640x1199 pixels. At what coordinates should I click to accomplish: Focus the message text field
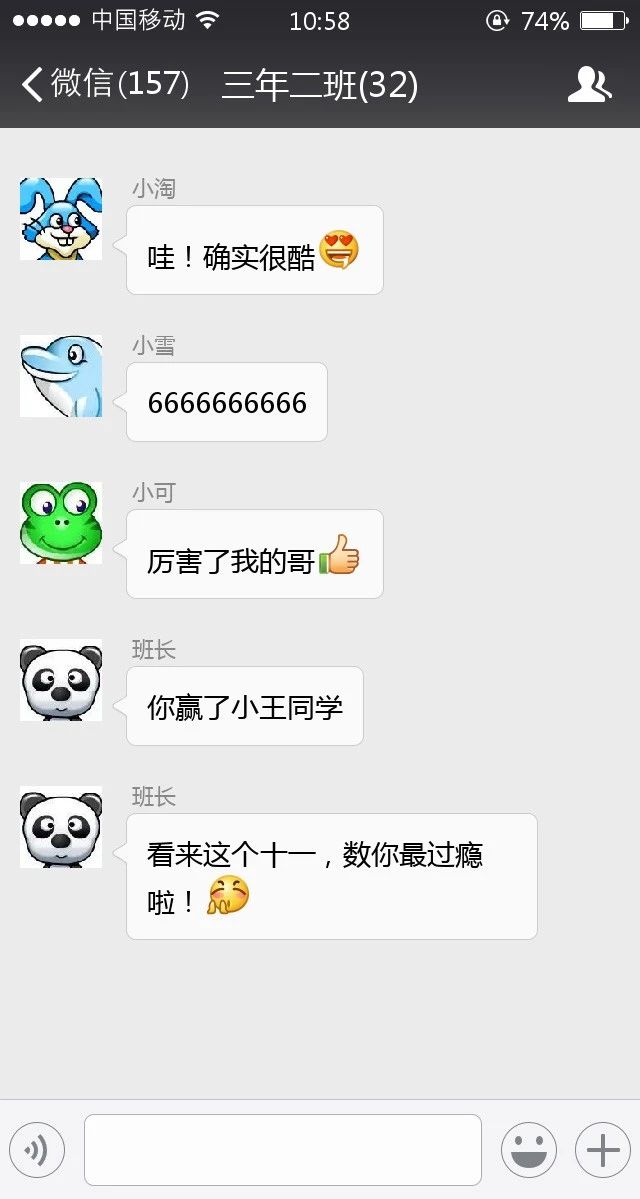tap(282, 1151)
